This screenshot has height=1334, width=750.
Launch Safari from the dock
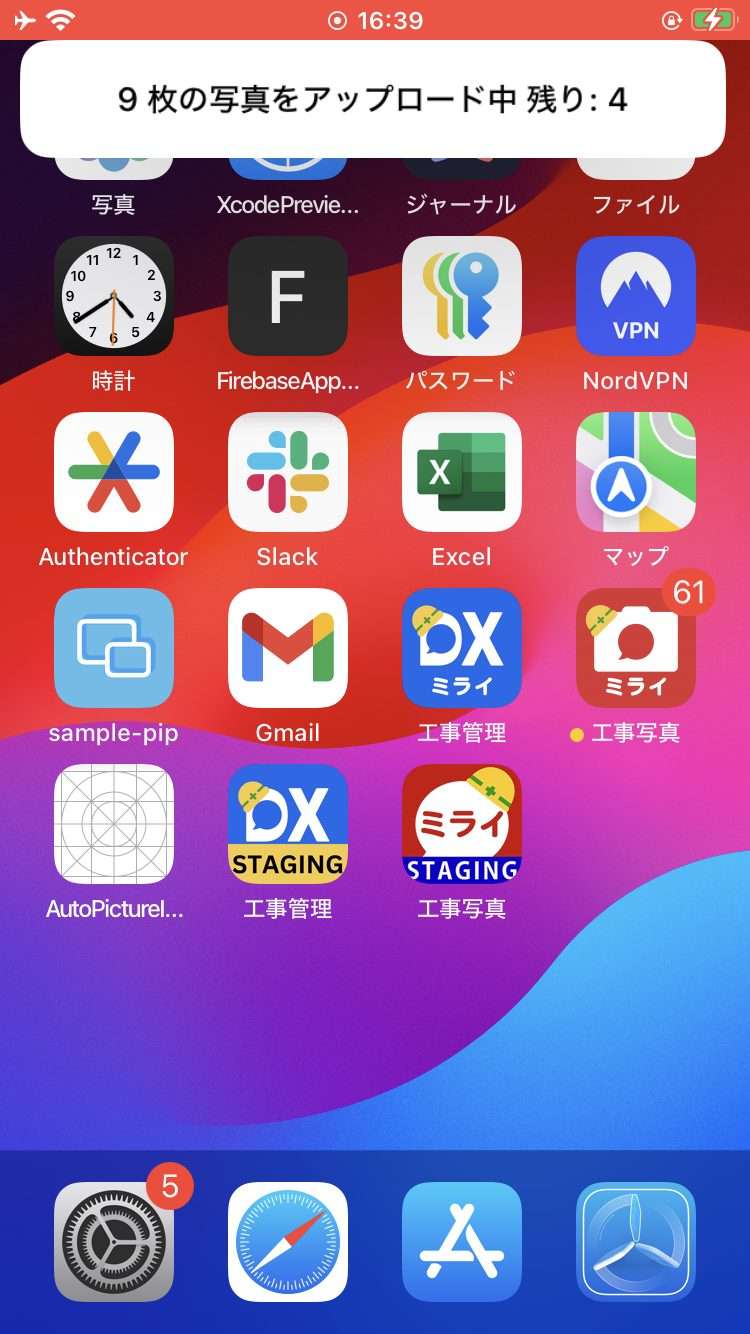[x=288, y=1242]
